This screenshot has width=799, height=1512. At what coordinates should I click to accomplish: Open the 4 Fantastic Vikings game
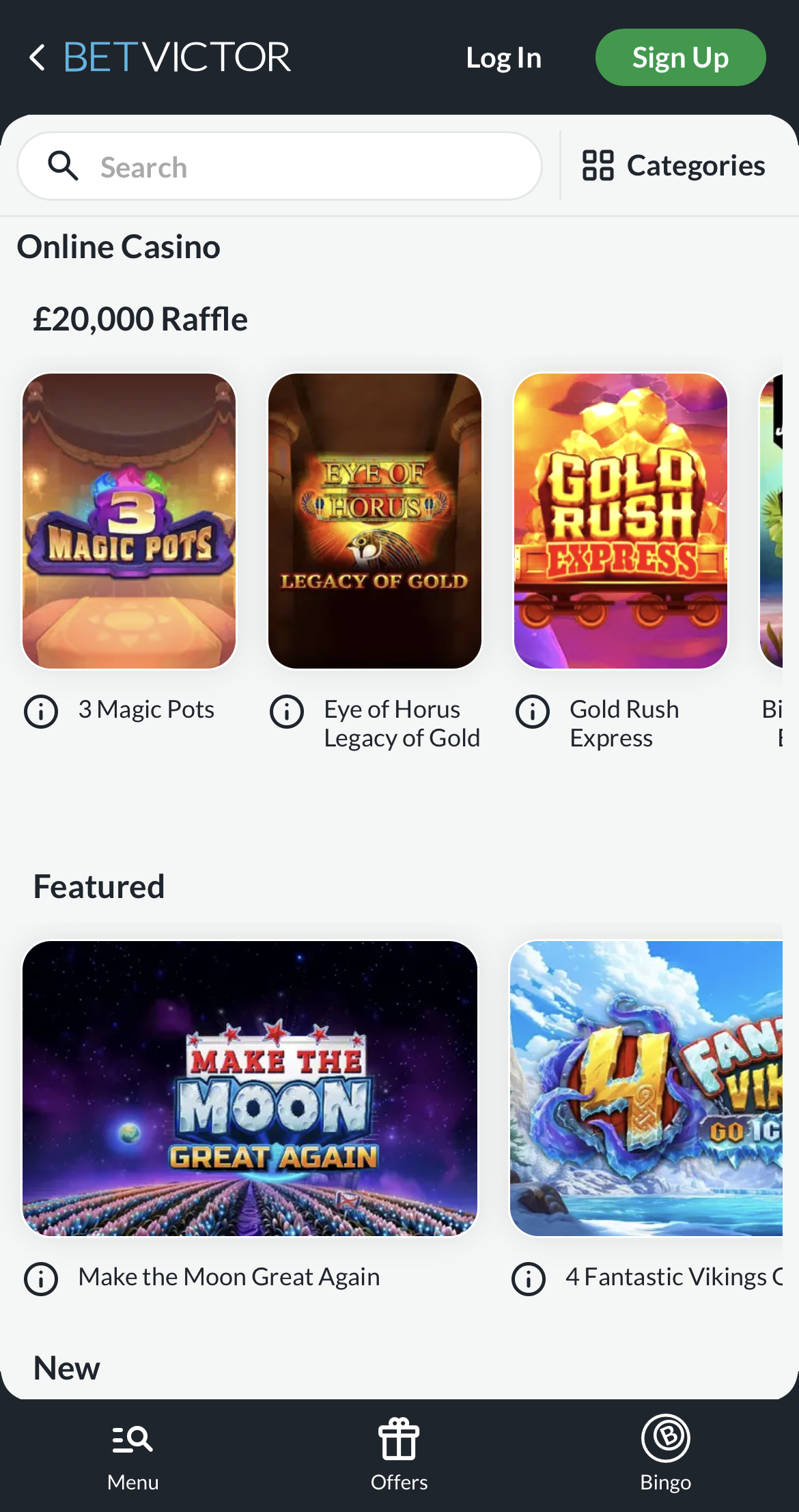(x=646, y=1088)
